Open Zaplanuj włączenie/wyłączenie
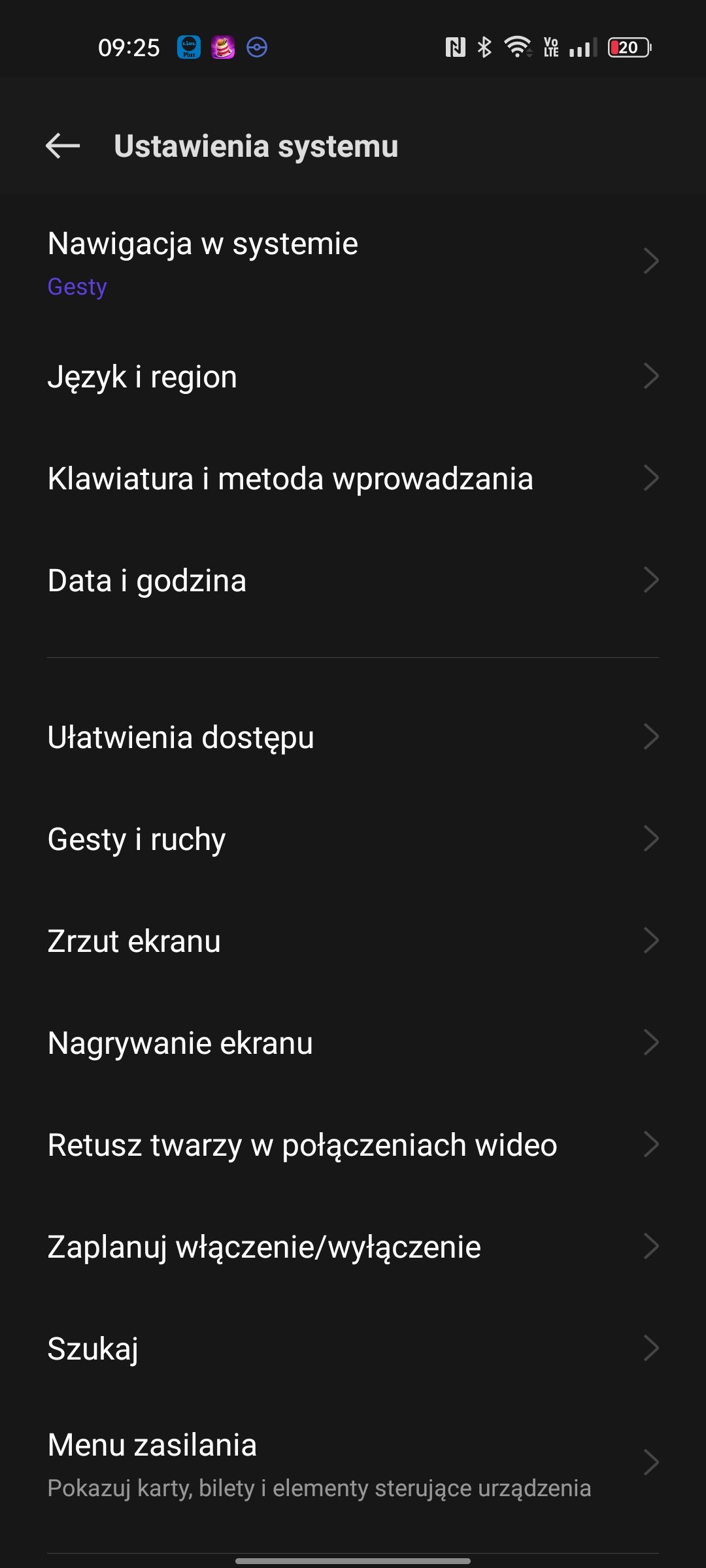The height and width of the screenshot is (1568, 706). pos(353,1247)
